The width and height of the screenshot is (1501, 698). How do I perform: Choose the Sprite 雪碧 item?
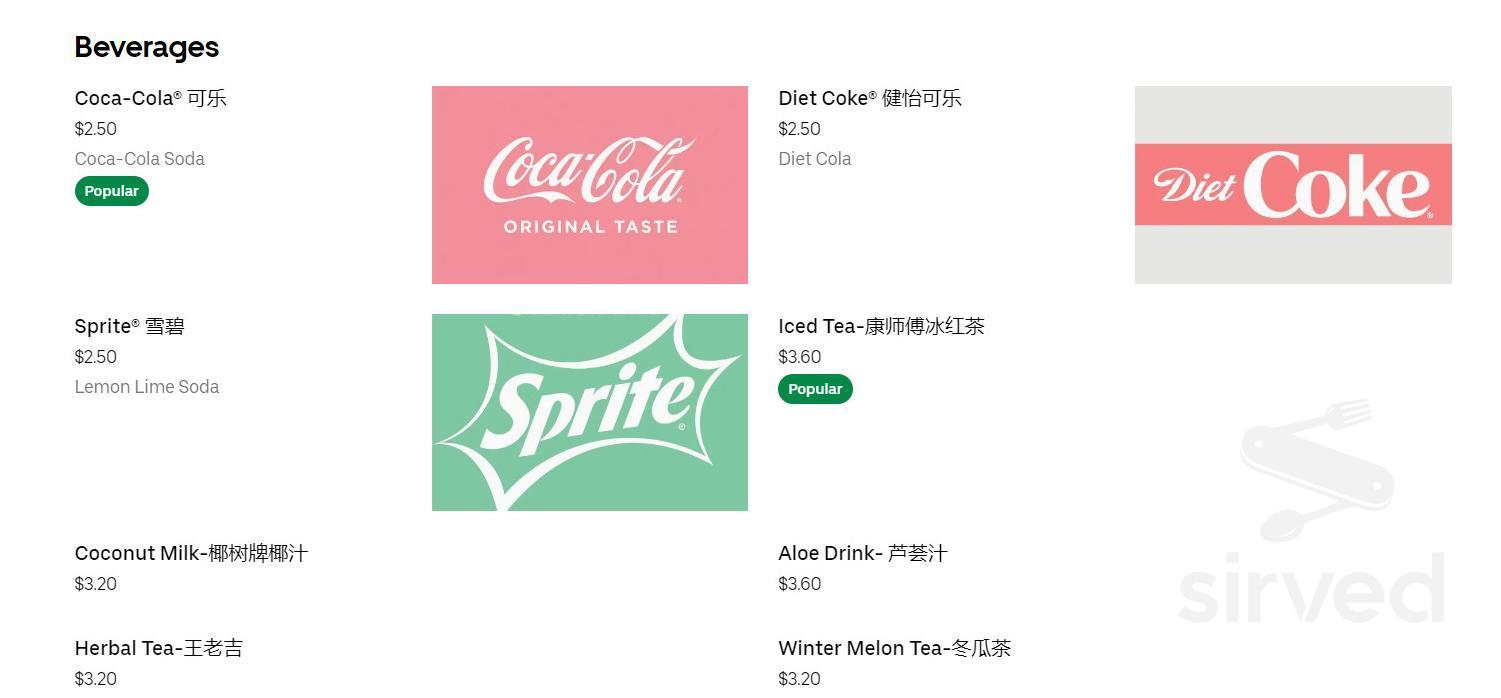[x=130, y=326]
